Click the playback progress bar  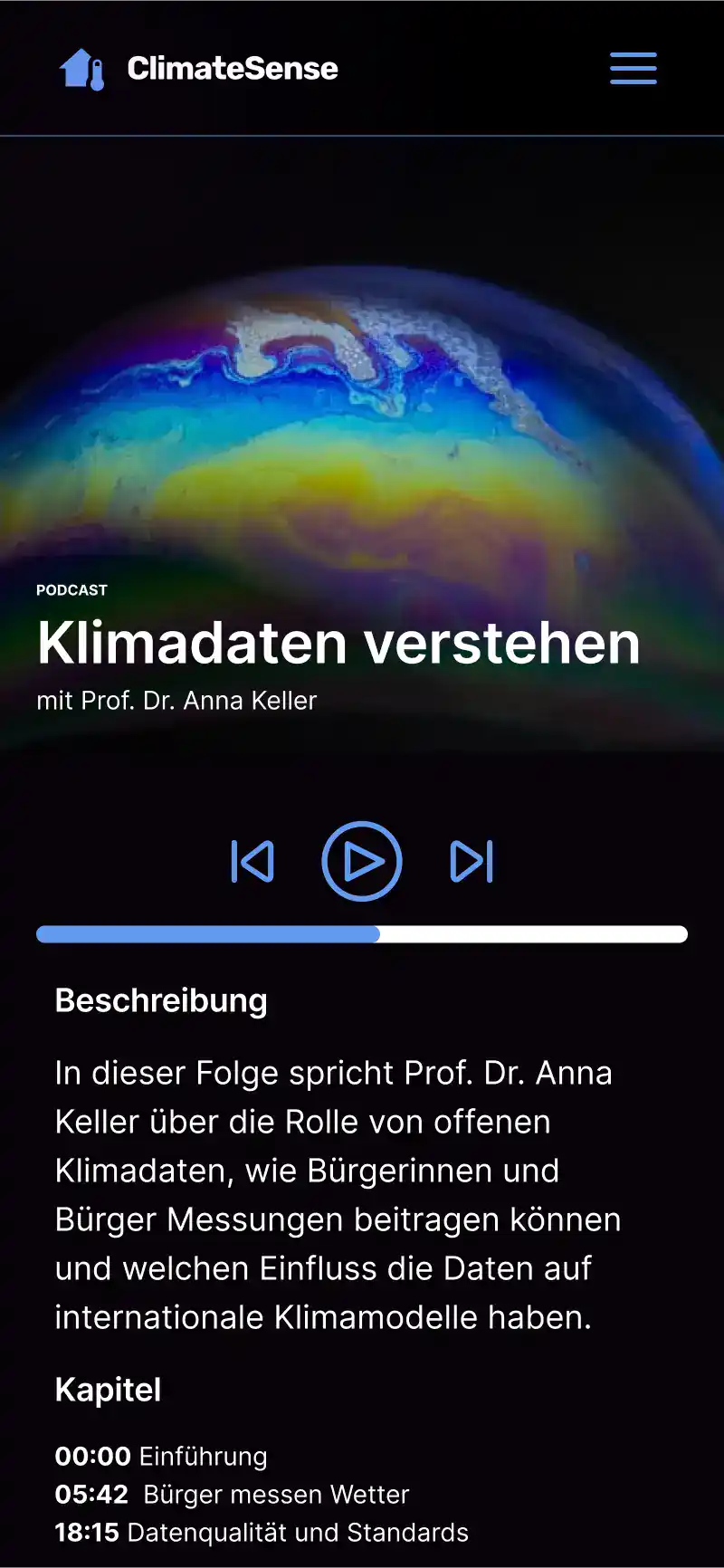pyautogui.click(x=362, y=932)
